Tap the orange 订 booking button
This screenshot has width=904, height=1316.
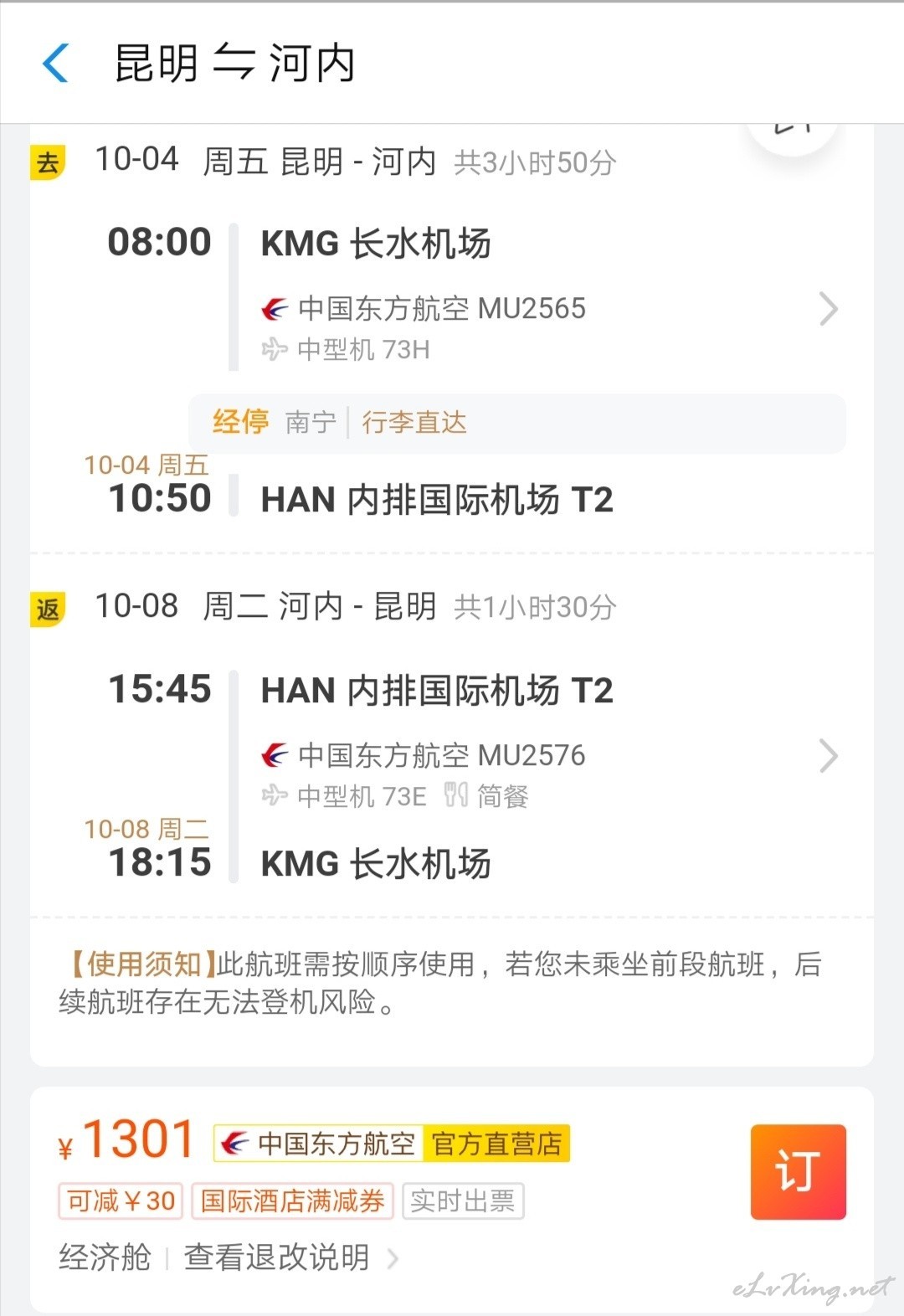(797, 1171)
